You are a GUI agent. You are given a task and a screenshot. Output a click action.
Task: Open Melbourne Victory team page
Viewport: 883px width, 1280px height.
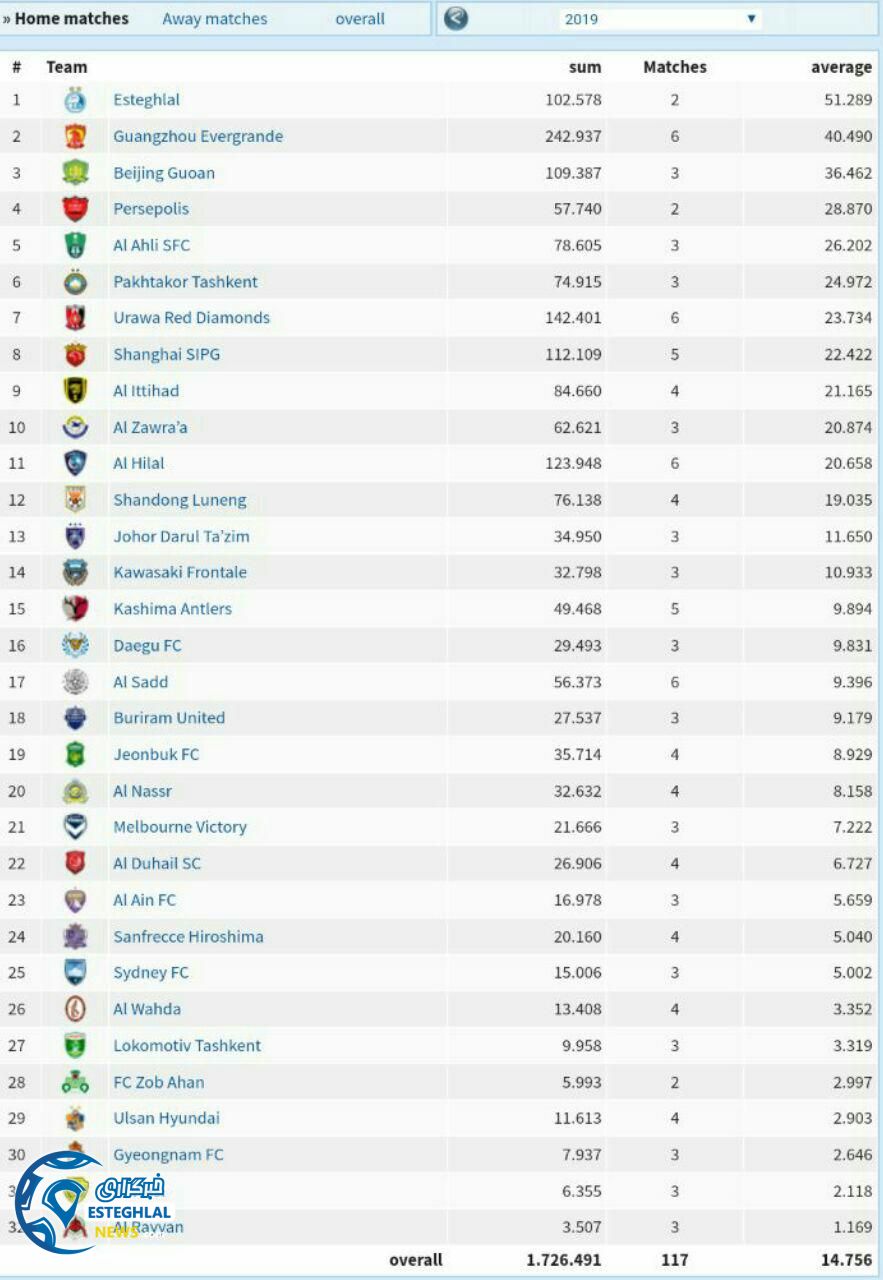pos(180,827)
